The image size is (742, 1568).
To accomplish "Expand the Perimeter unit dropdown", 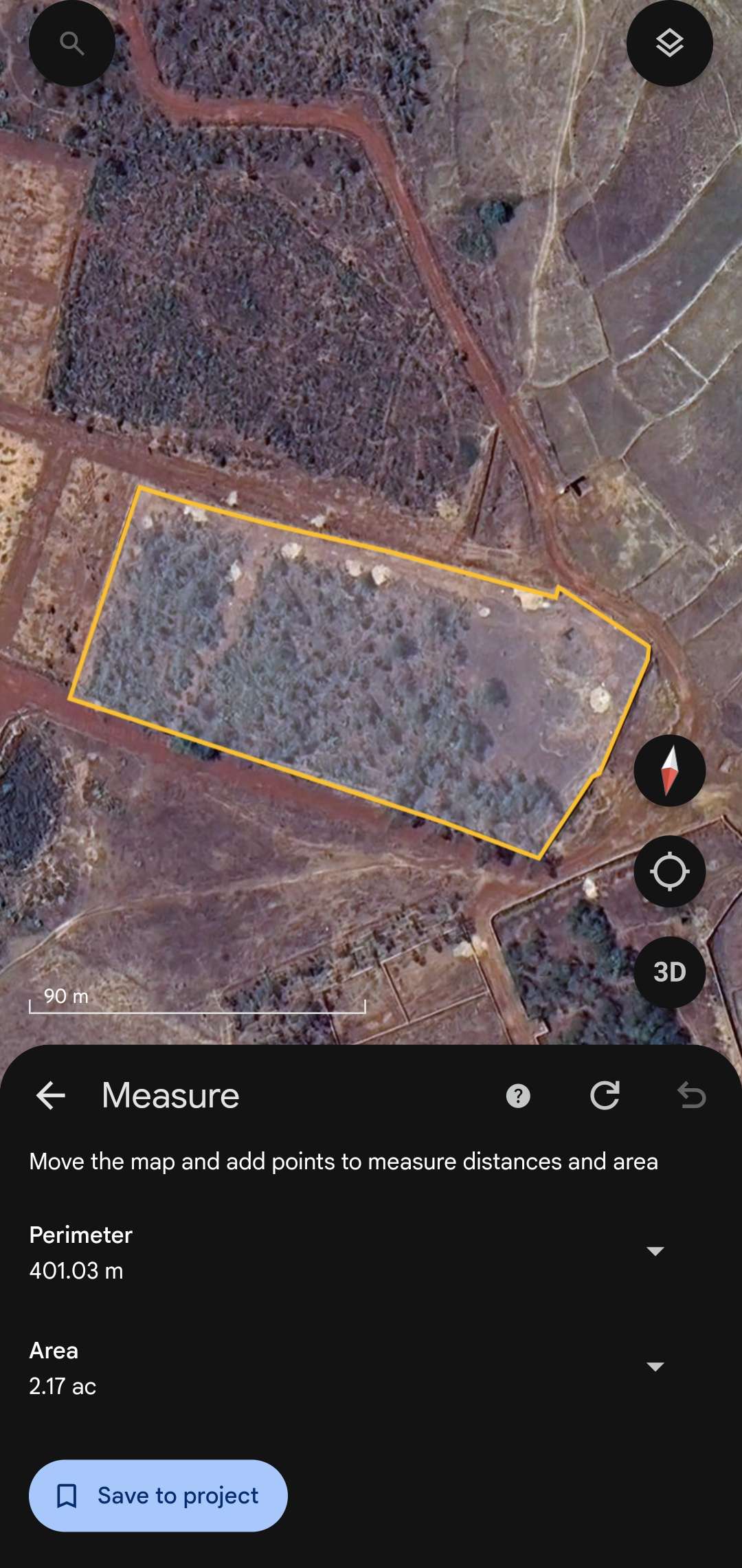I will coord(655,1251).
